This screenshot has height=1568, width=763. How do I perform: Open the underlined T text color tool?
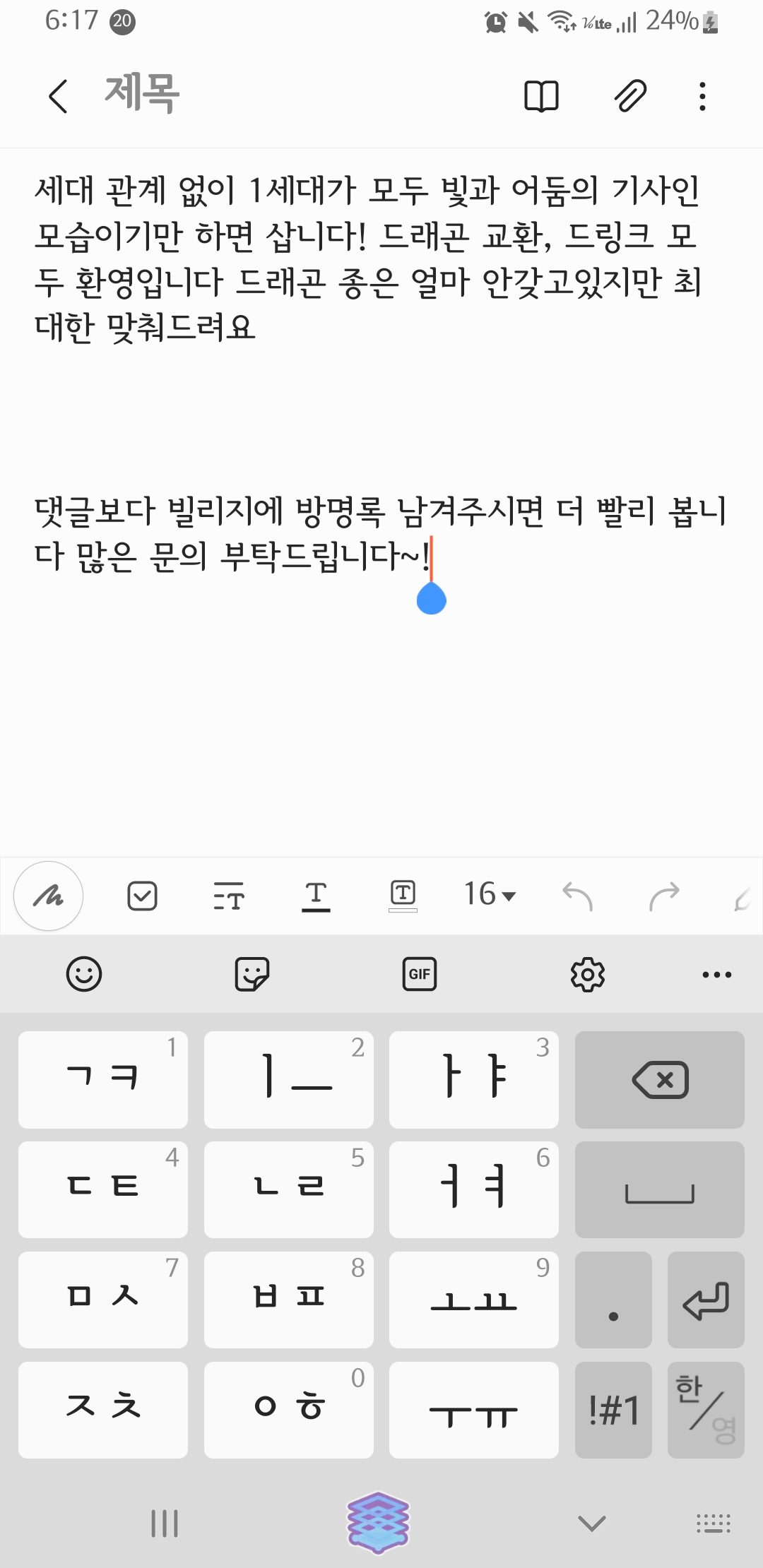tap(316, 896)
